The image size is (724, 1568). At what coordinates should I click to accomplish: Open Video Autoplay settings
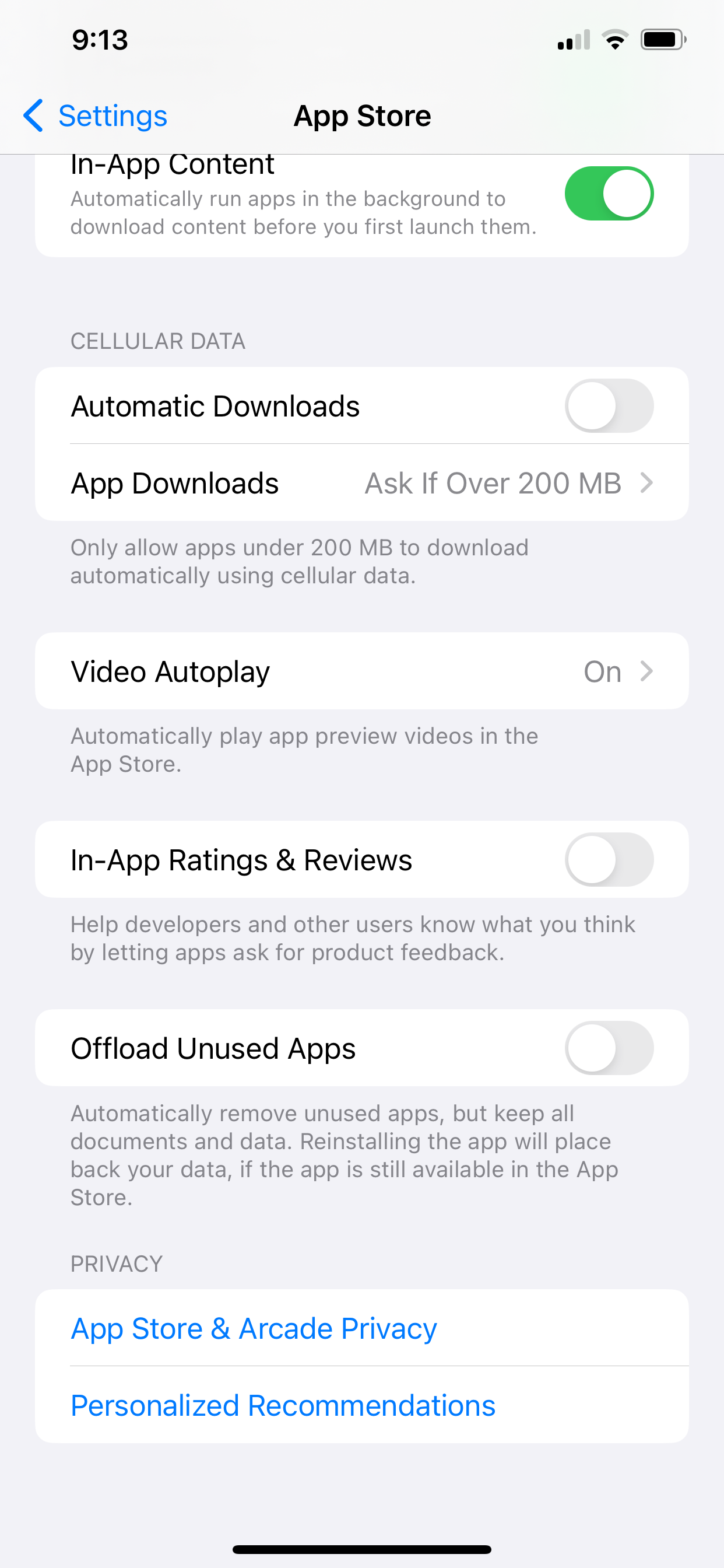(x=361, y=671)
